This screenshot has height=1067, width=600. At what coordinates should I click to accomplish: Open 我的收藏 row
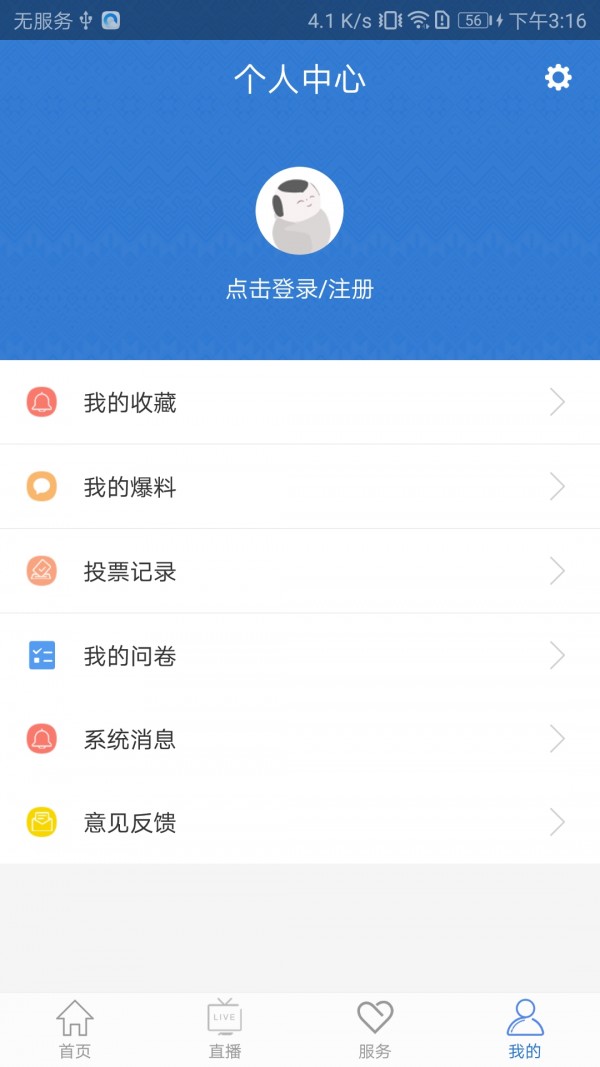pyautogui.click(x=300, y=403)
